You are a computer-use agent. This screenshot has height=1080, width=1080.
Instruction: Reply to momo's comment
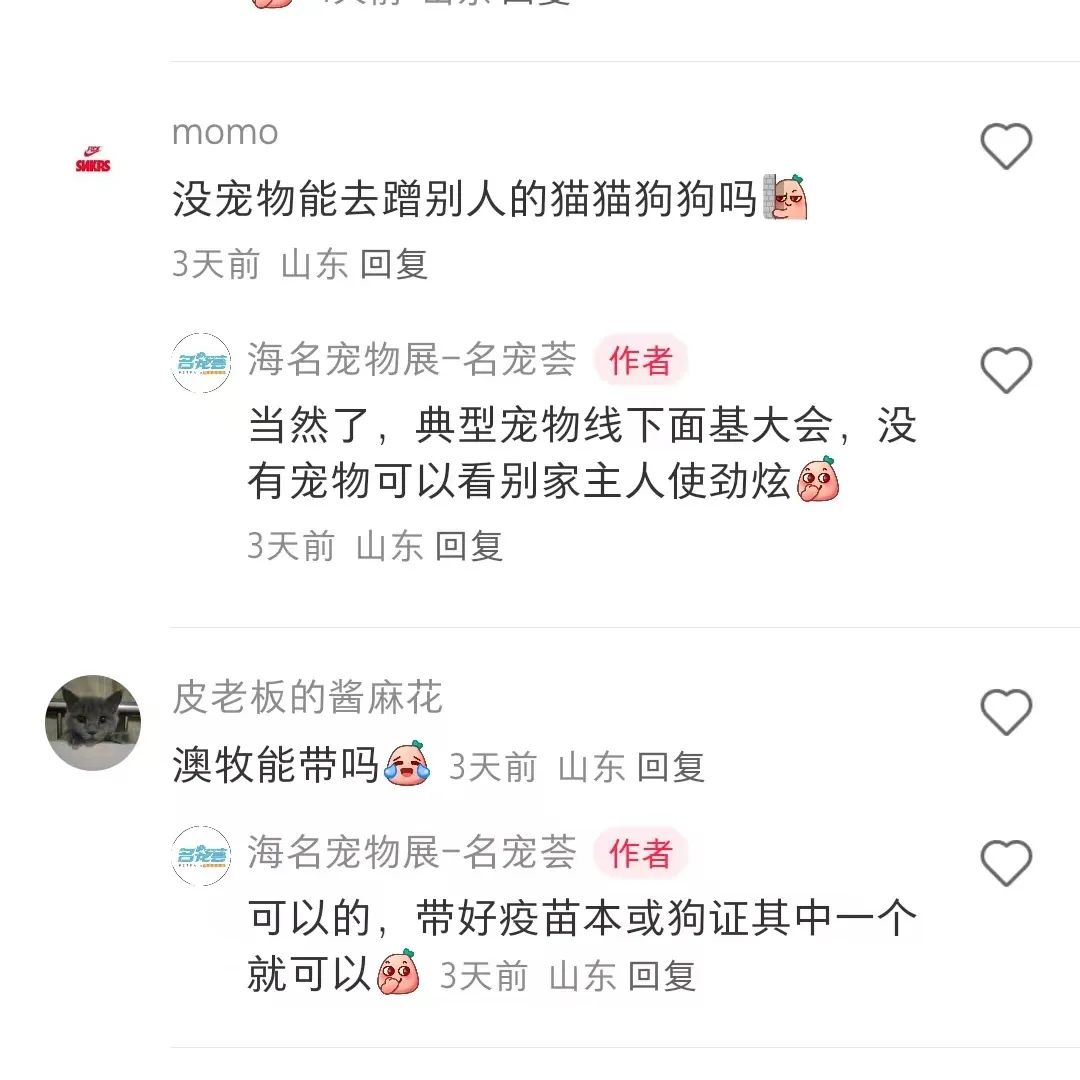(394, 264)
